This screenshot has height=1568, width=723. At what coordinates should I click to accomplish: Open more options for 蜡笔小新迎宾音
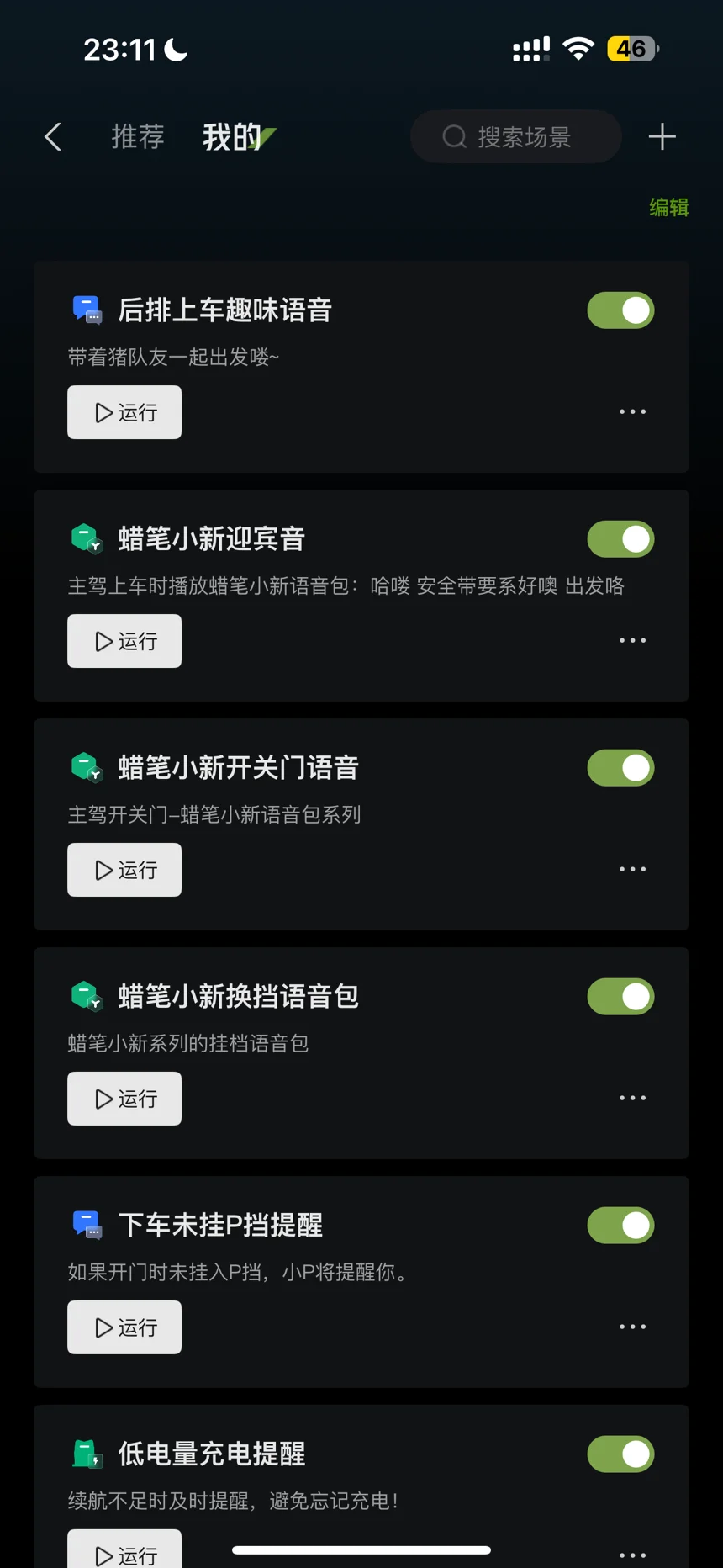coord(632,640)
